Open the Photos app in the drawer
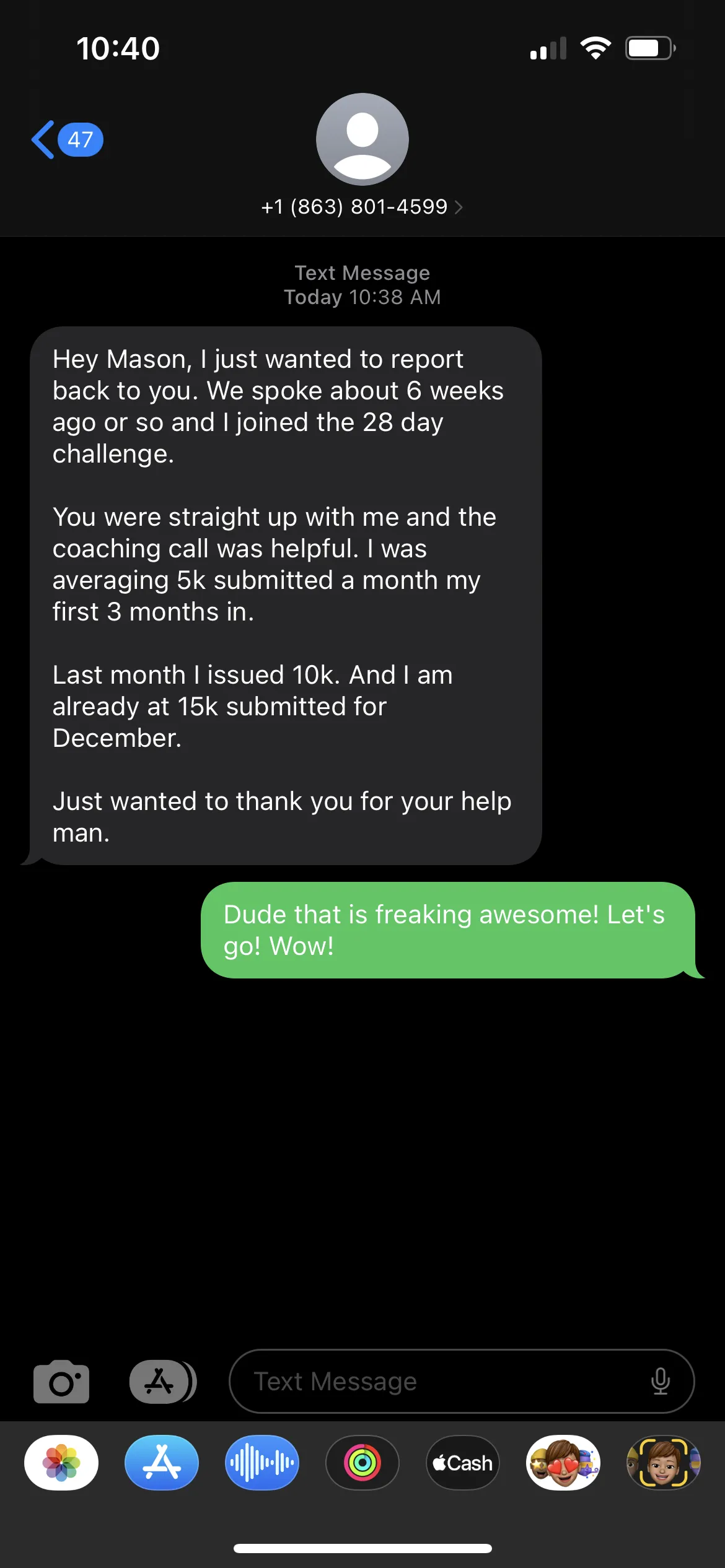The width and height of the screenshot is (725, 1568). 61,1463
